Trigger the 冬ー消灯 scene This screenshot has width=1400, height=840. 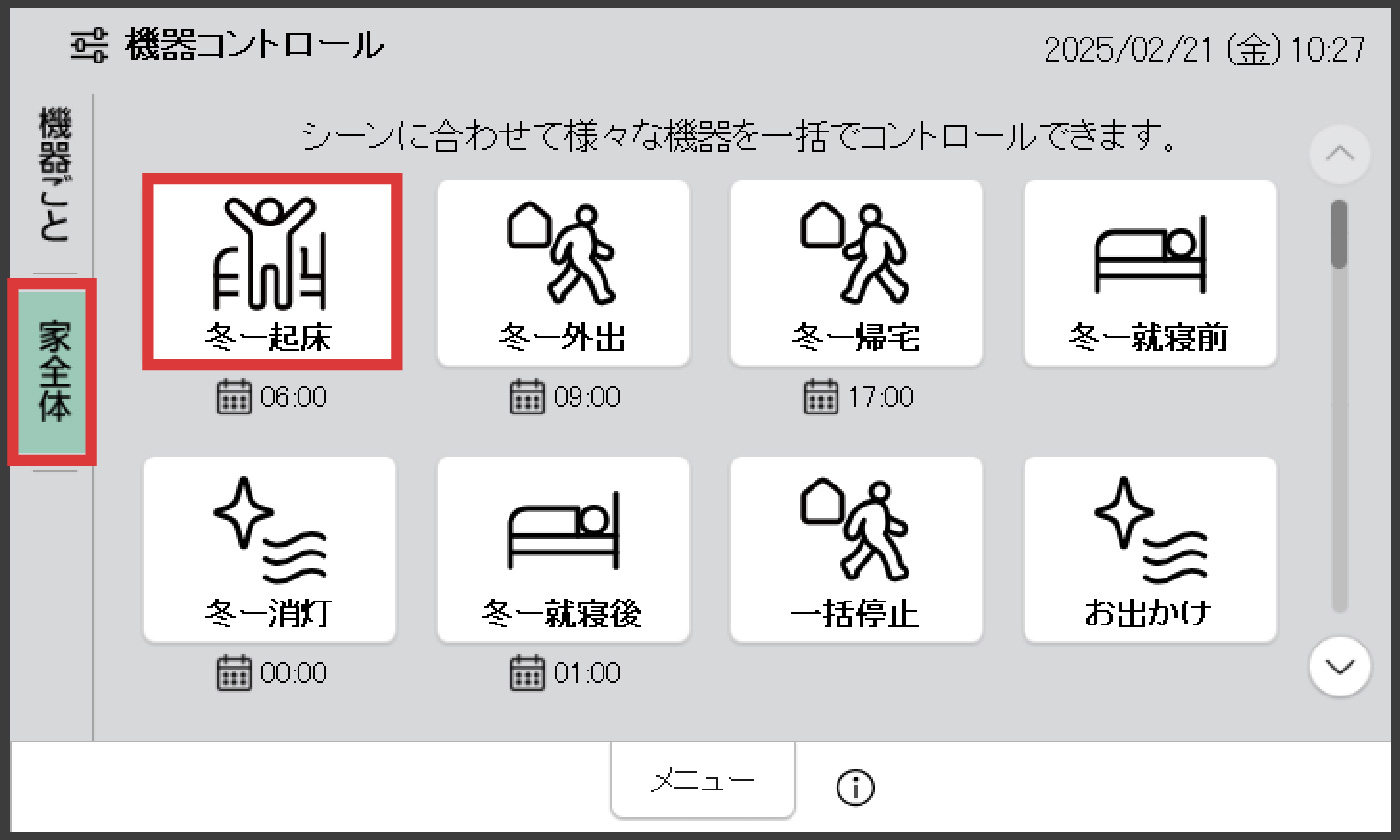[x=269, y=549]
